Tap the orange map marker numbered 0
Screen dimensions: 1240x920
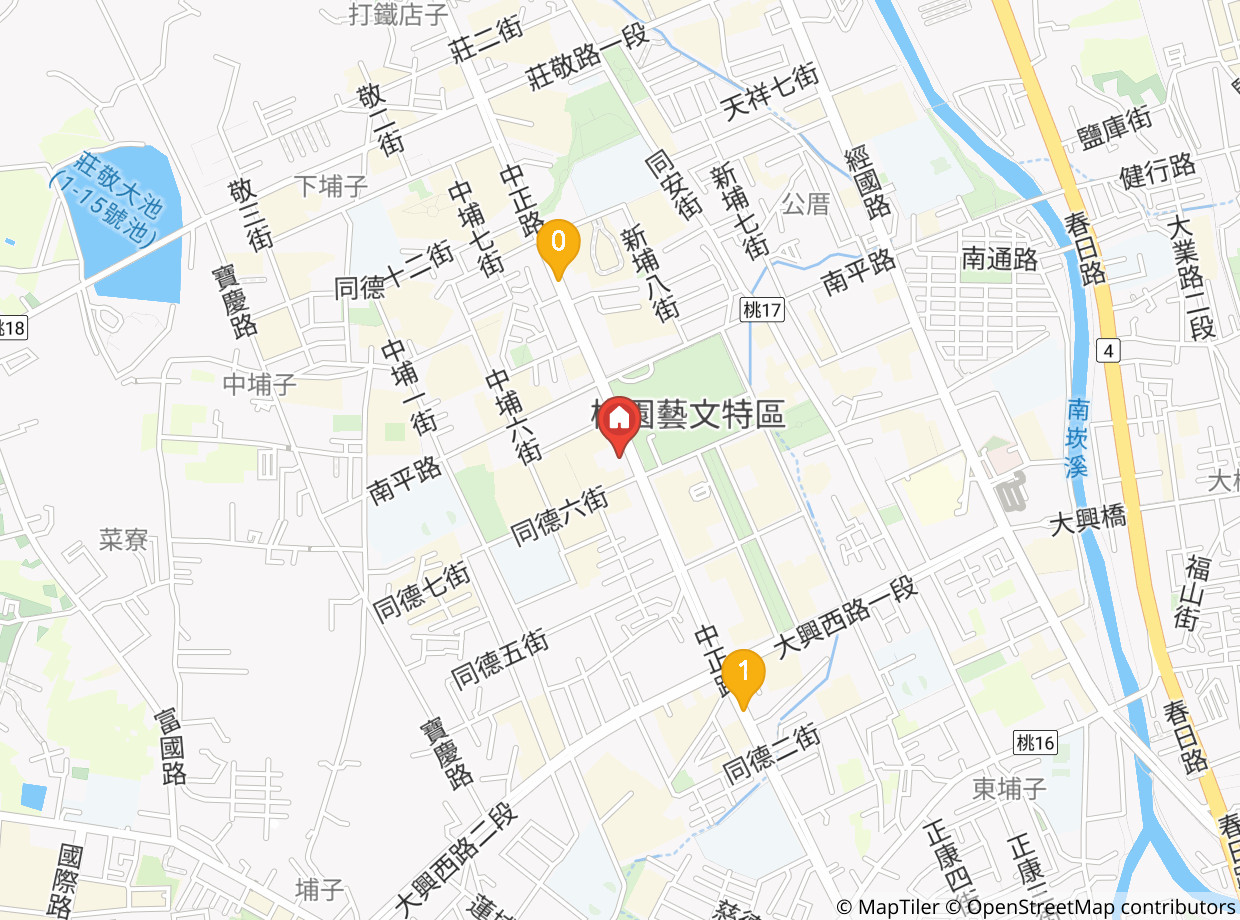tap(558, 248)
